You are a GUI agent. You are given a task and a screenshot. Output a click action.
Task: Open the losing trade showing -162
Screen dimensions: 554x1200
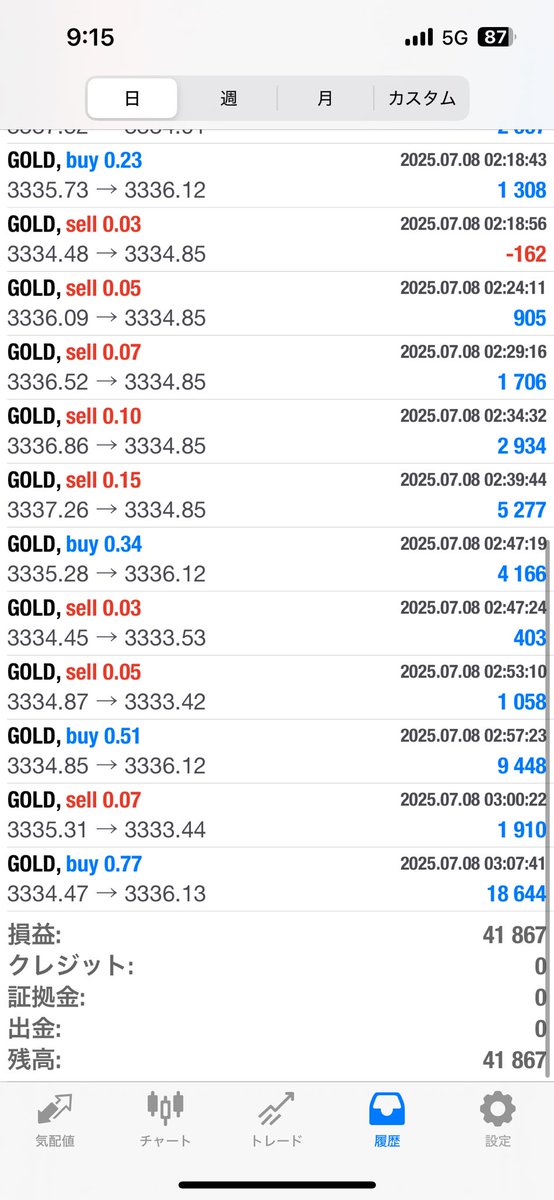tap(277, 240)
